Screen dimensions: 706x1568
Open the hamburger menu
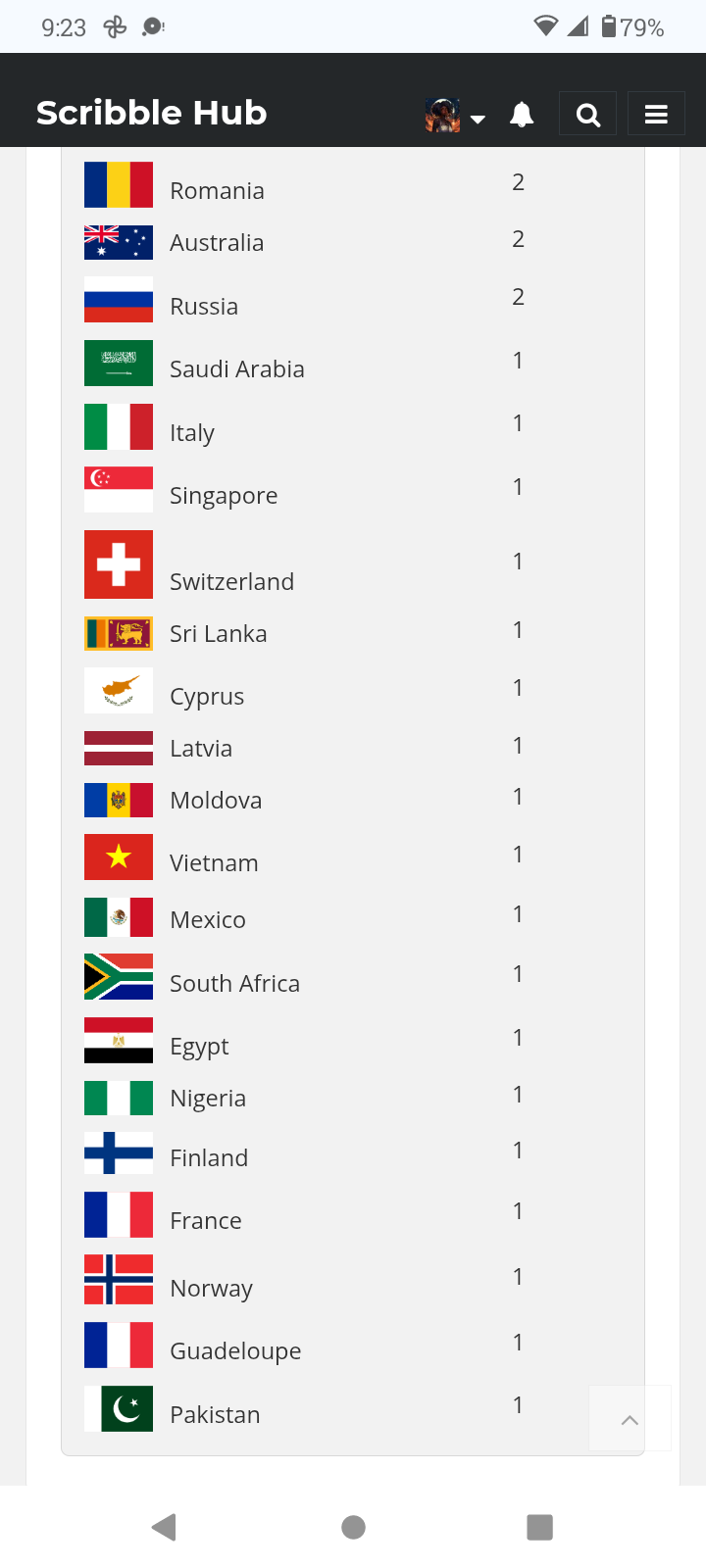pos(656,115)
